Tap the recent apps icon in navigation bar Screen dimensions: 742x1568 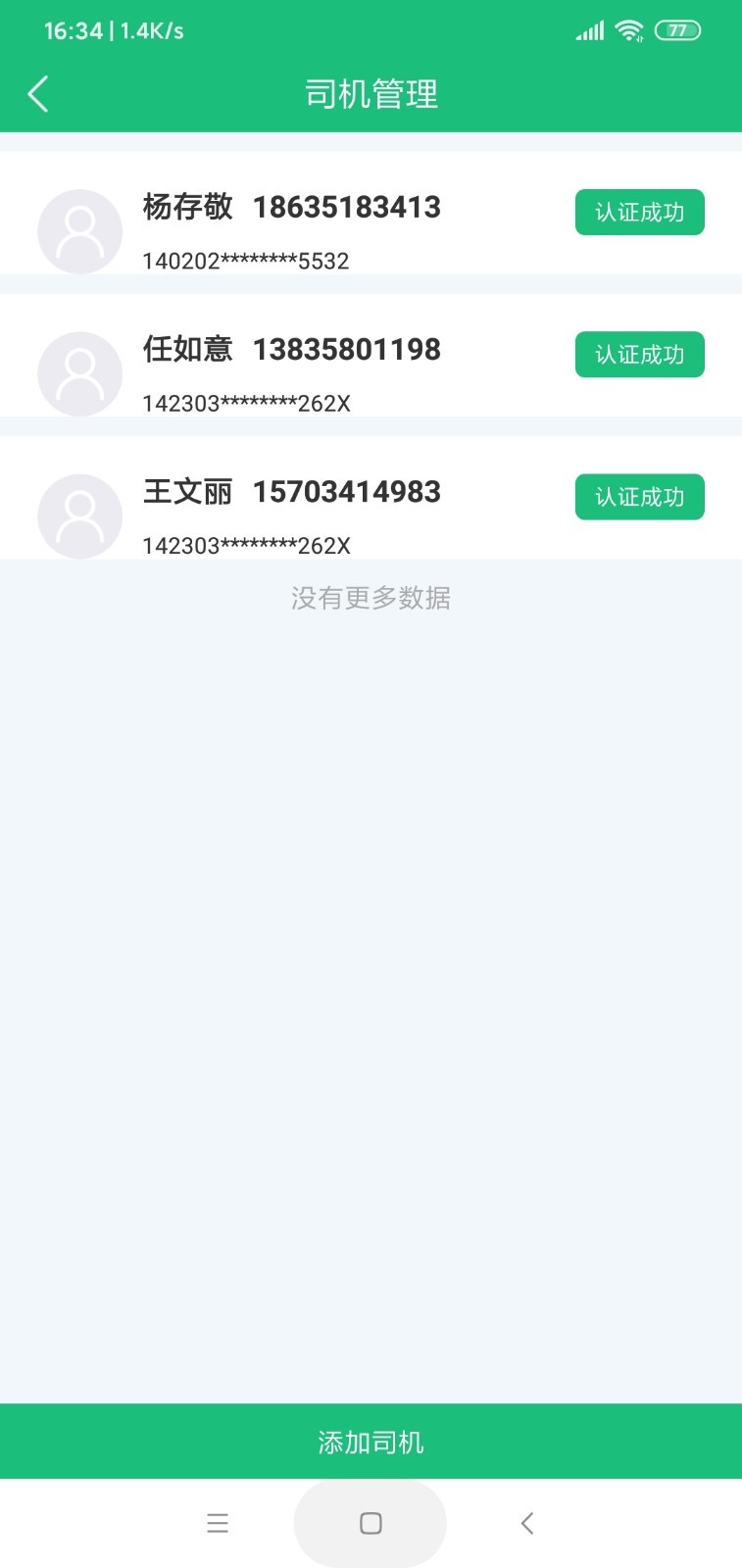point(218,1523)
